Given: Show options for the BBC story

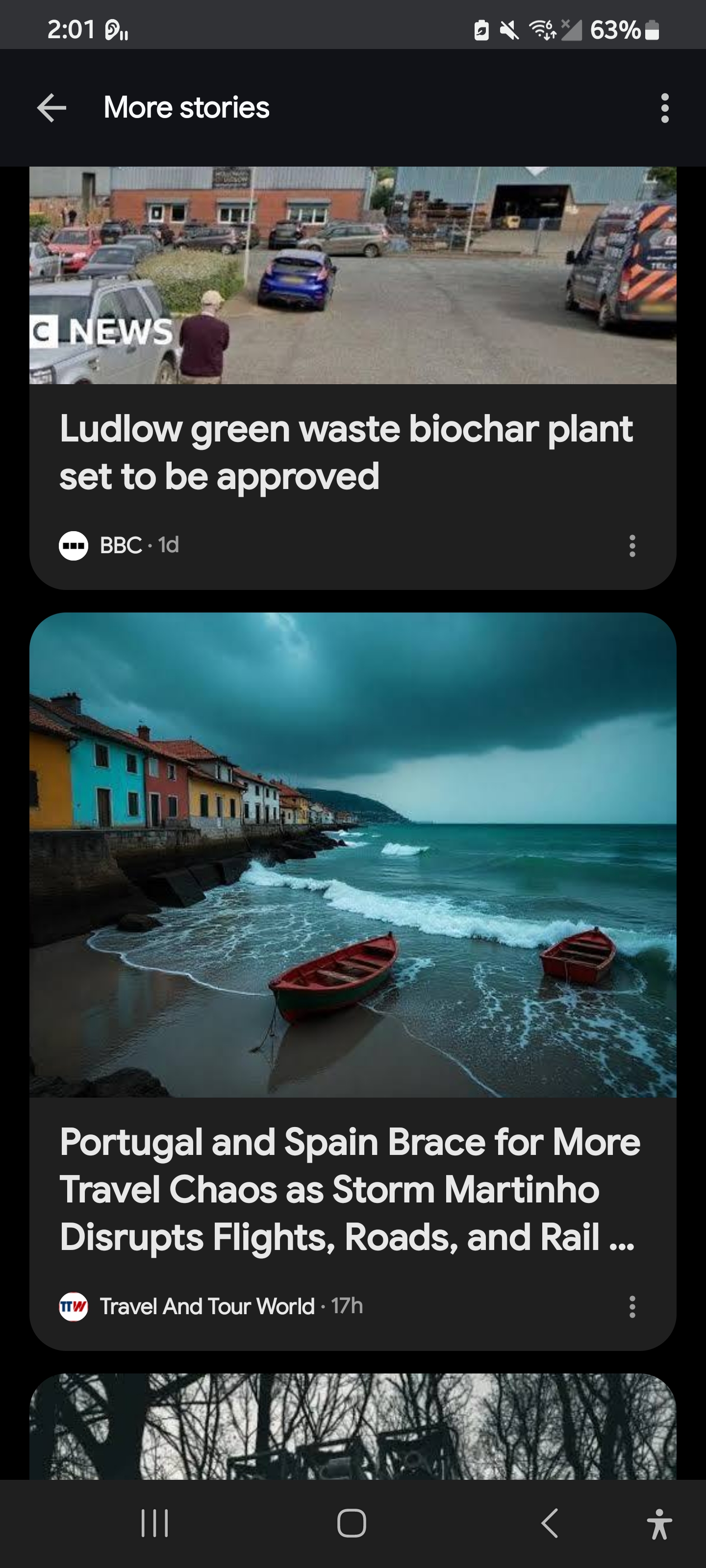Looking at the screenshot, I should point(632,546).
